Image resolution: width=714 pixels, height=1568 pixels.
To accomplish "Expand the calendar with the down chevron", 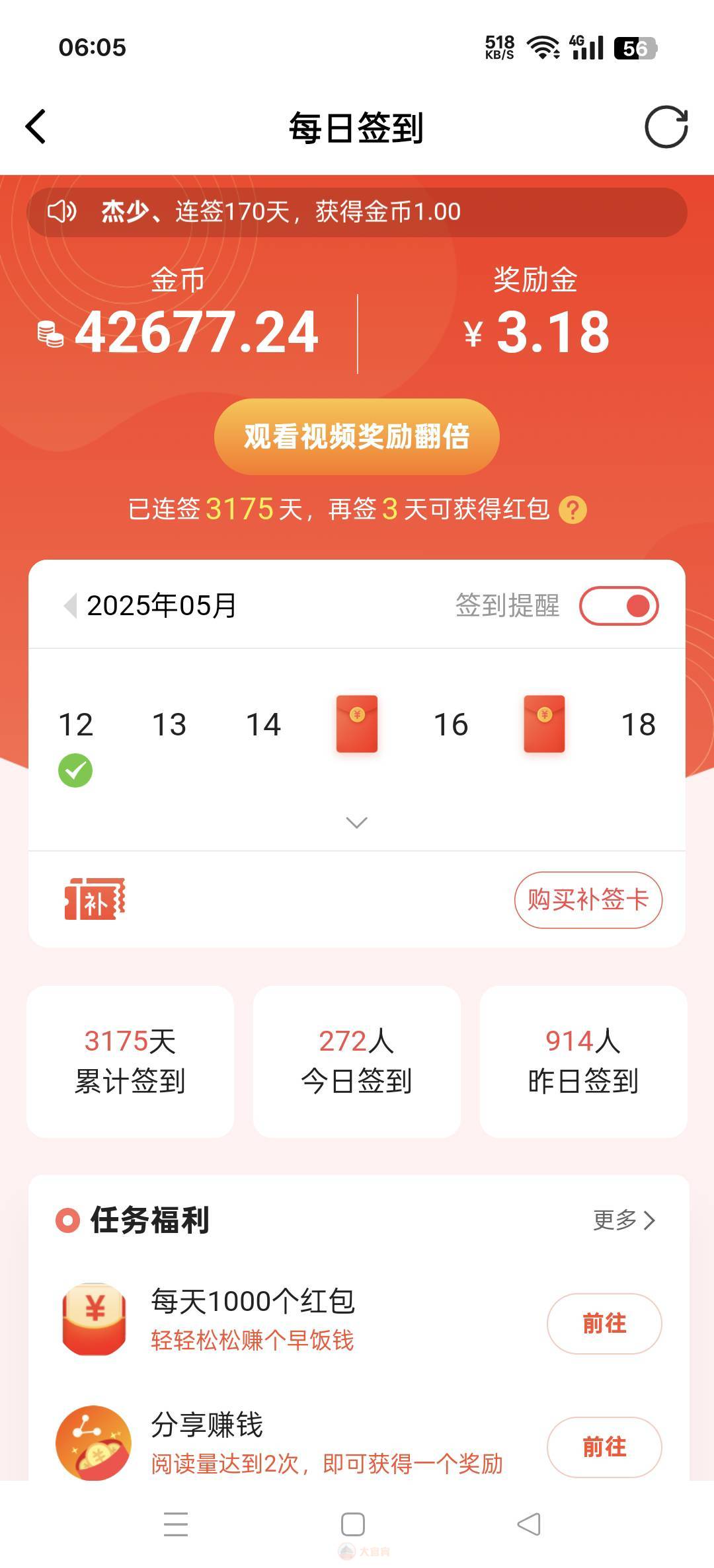I will click(356, 823).
